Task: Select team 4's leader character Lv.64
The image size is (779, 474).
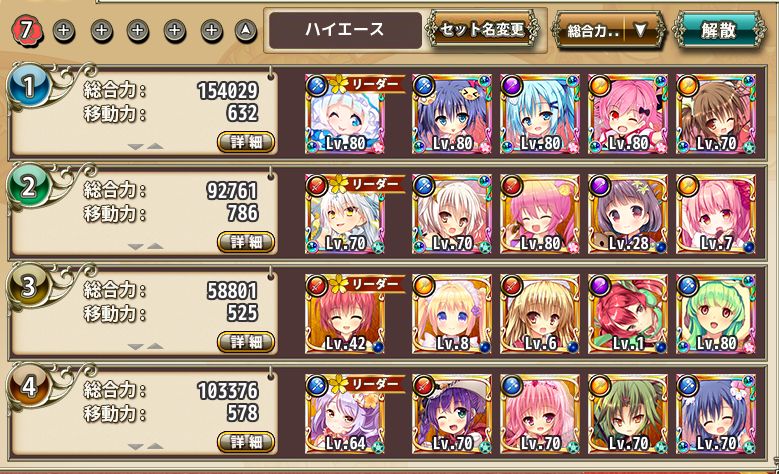Action: pos(345,414)
